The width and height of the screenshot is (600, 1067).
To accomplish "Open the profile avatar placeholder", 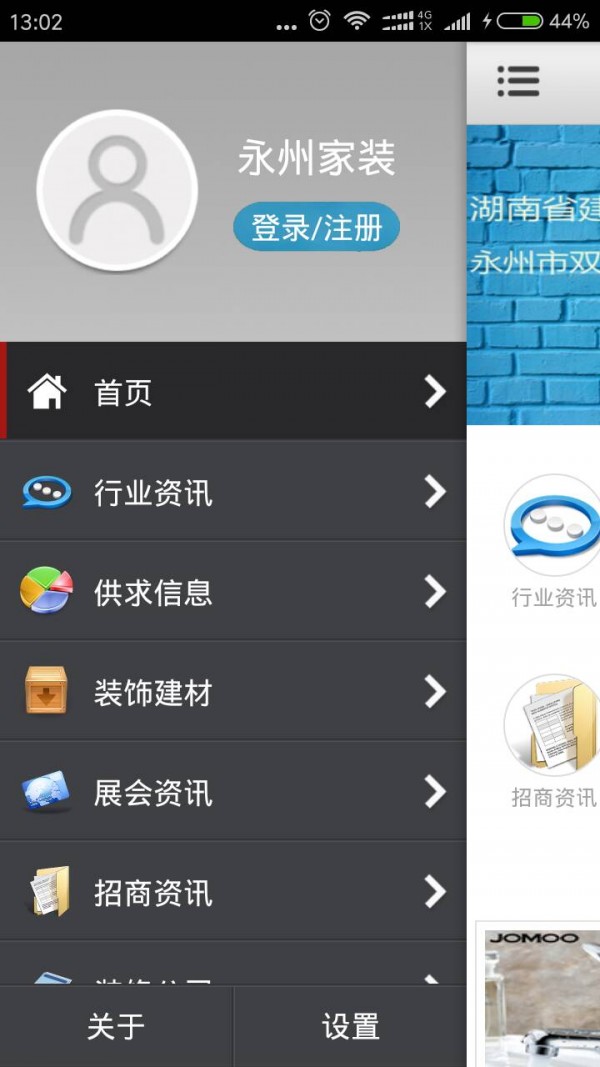I will tap(117, 190).
